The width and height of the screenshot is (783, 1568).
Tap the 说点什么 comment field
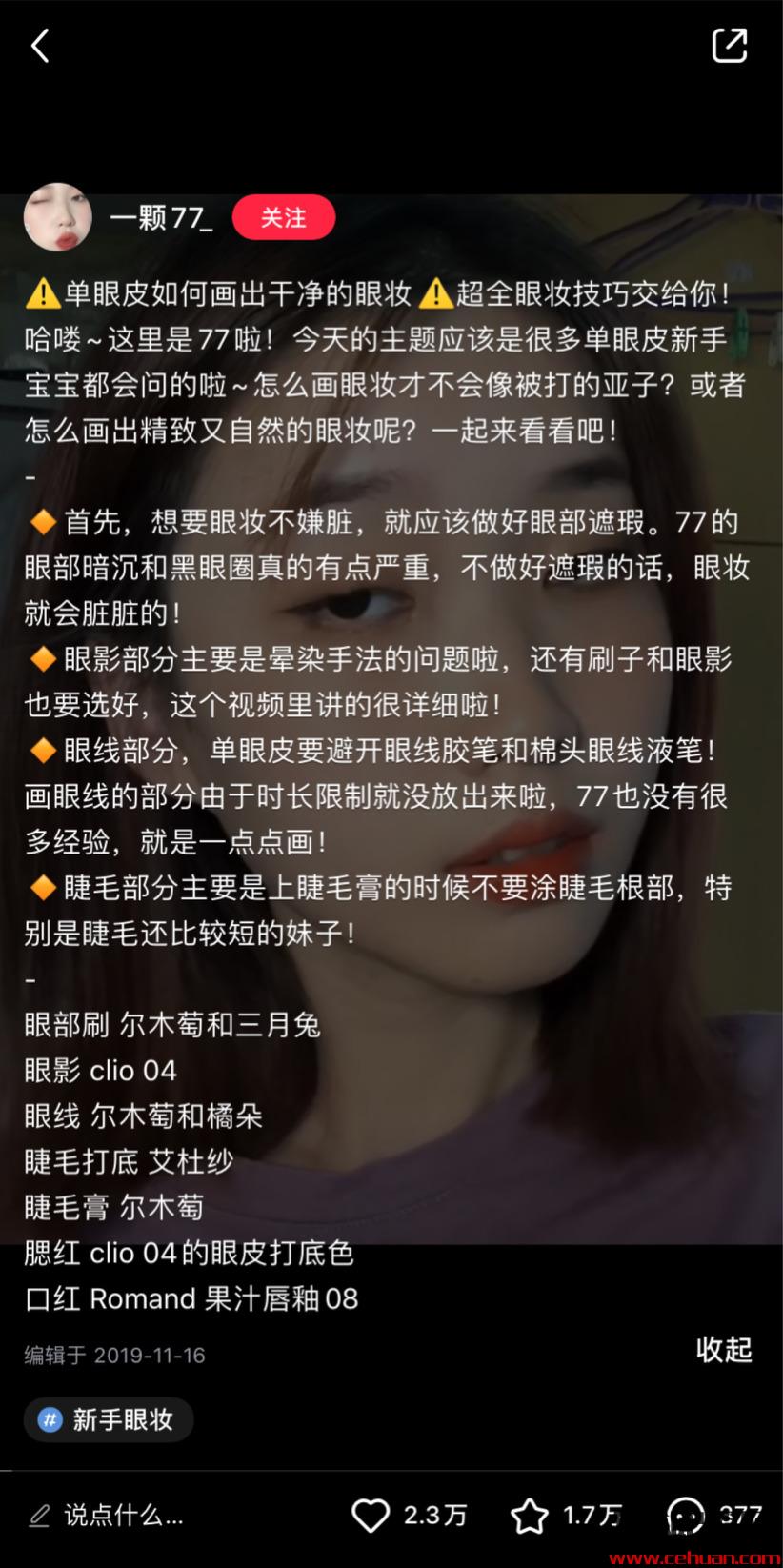coord(122,1515)
